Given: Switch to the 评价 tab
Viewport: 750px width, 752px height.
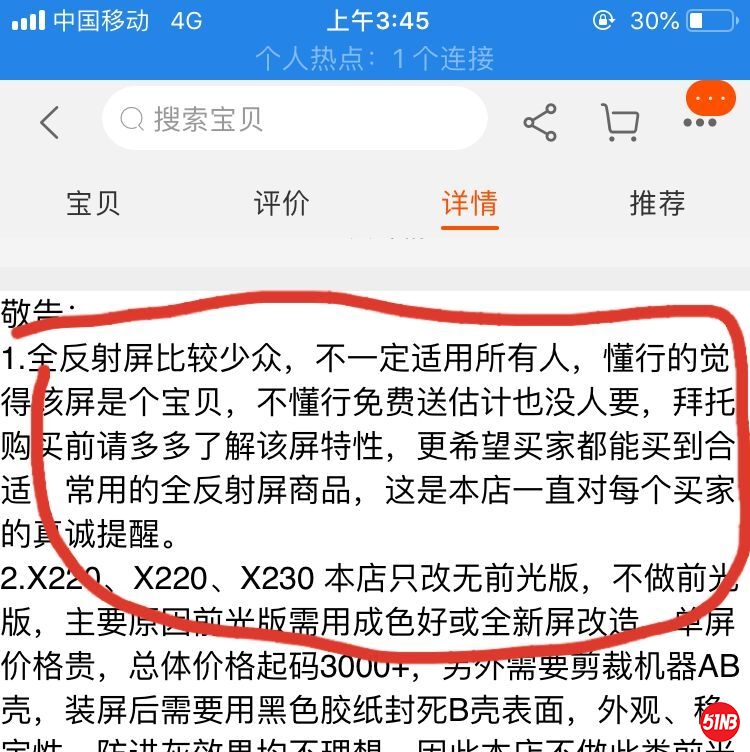Looking at the screenshot, I should click(281, 203).
